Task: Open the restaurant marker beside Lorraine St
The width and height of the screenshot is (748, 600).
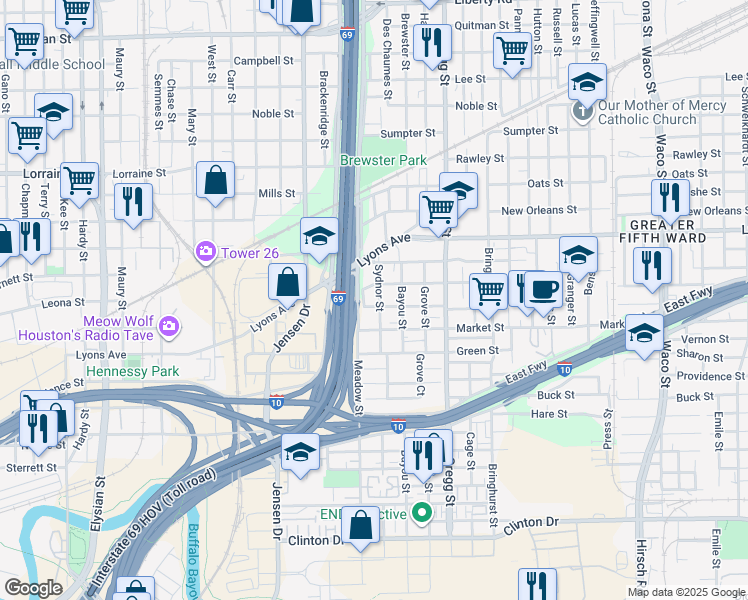Action: [133, 202]
